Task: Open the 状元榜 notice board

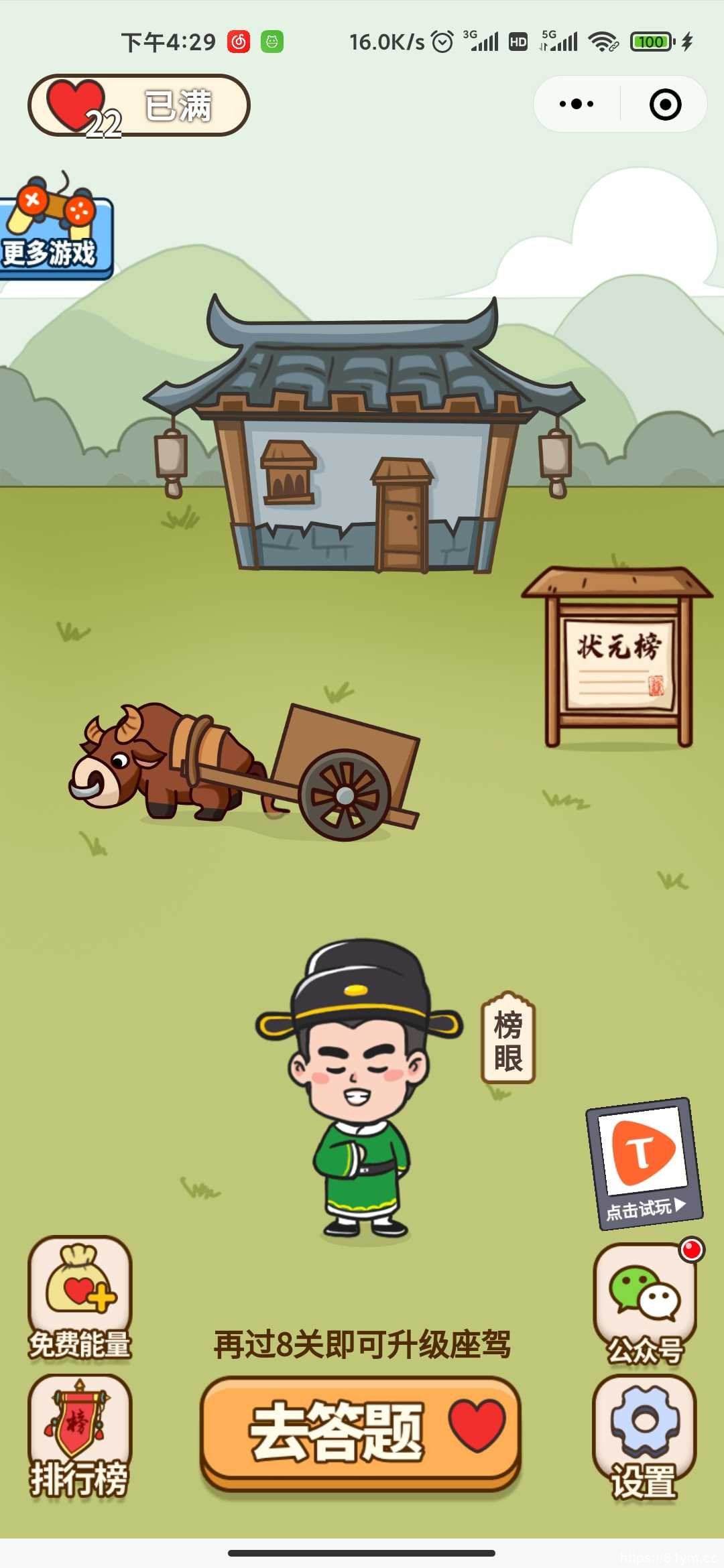Action: 618,660
